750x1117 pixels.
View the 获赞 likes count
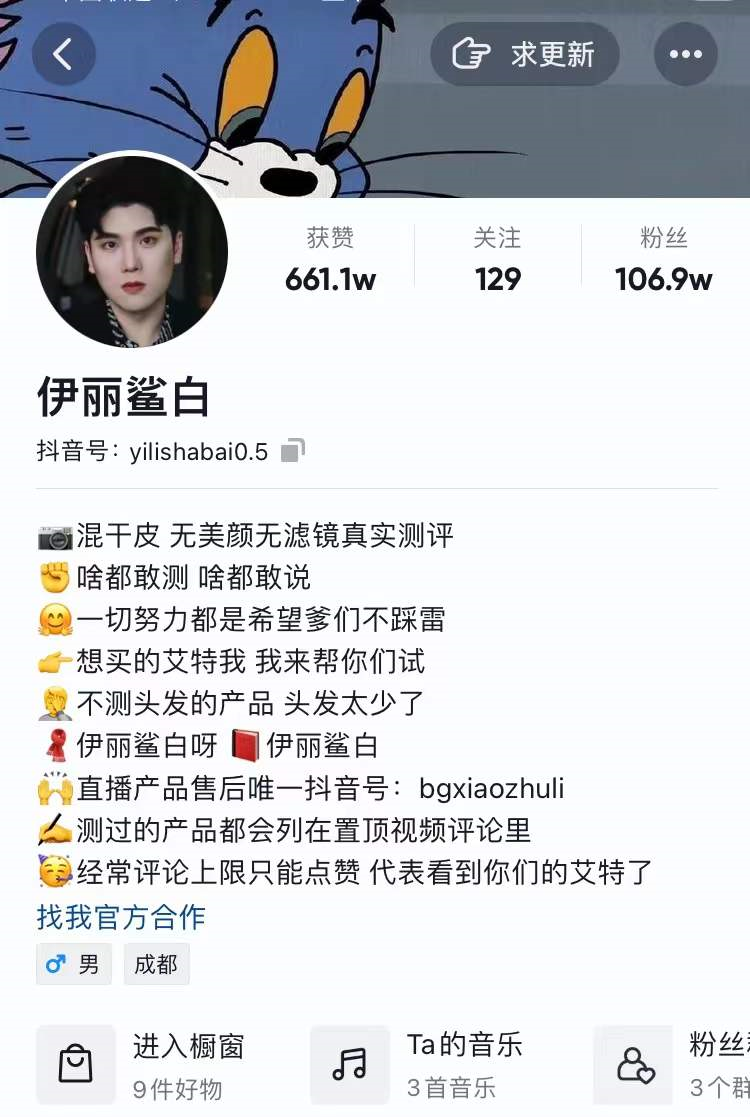click(x=330, y=260)
